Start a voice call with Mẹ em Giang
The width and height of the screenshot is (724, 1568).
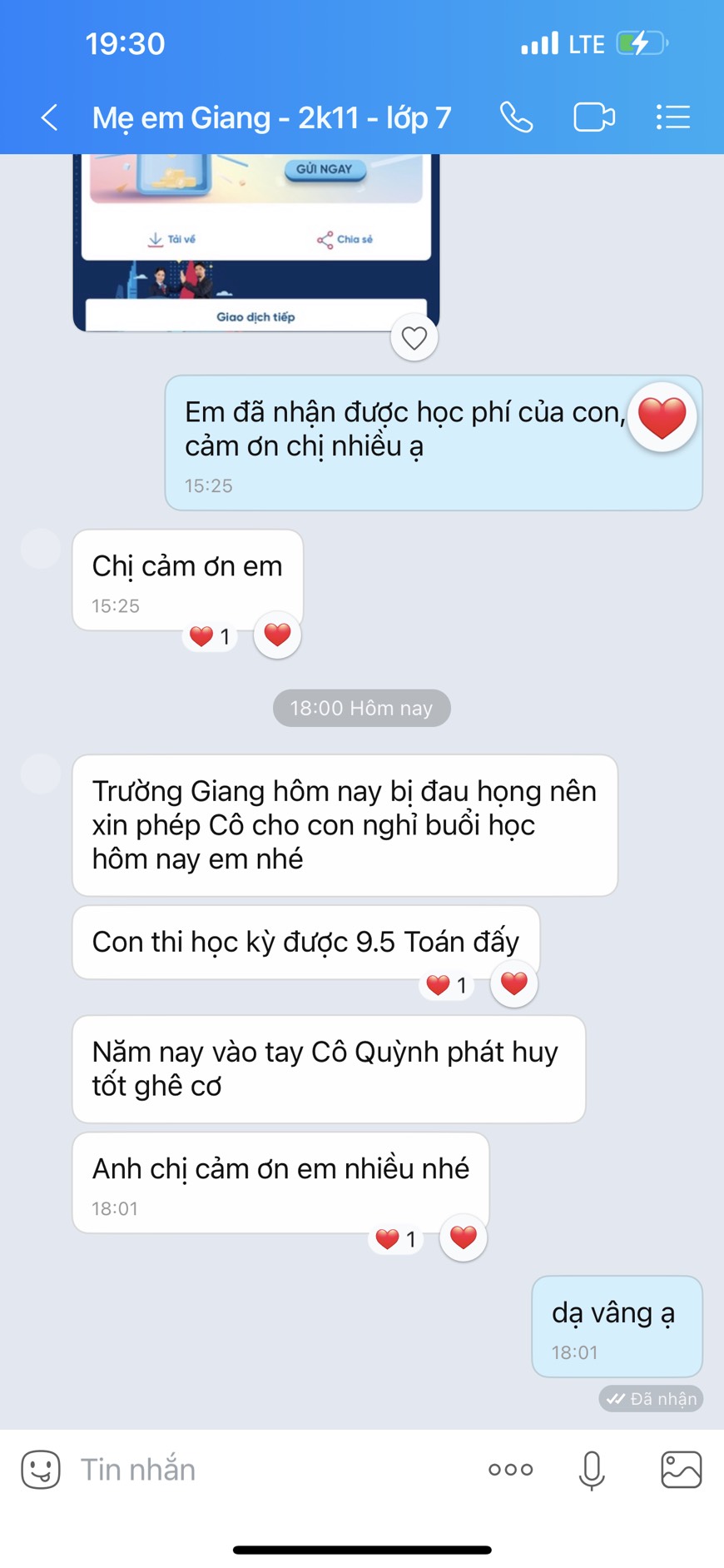click(516, 117)
